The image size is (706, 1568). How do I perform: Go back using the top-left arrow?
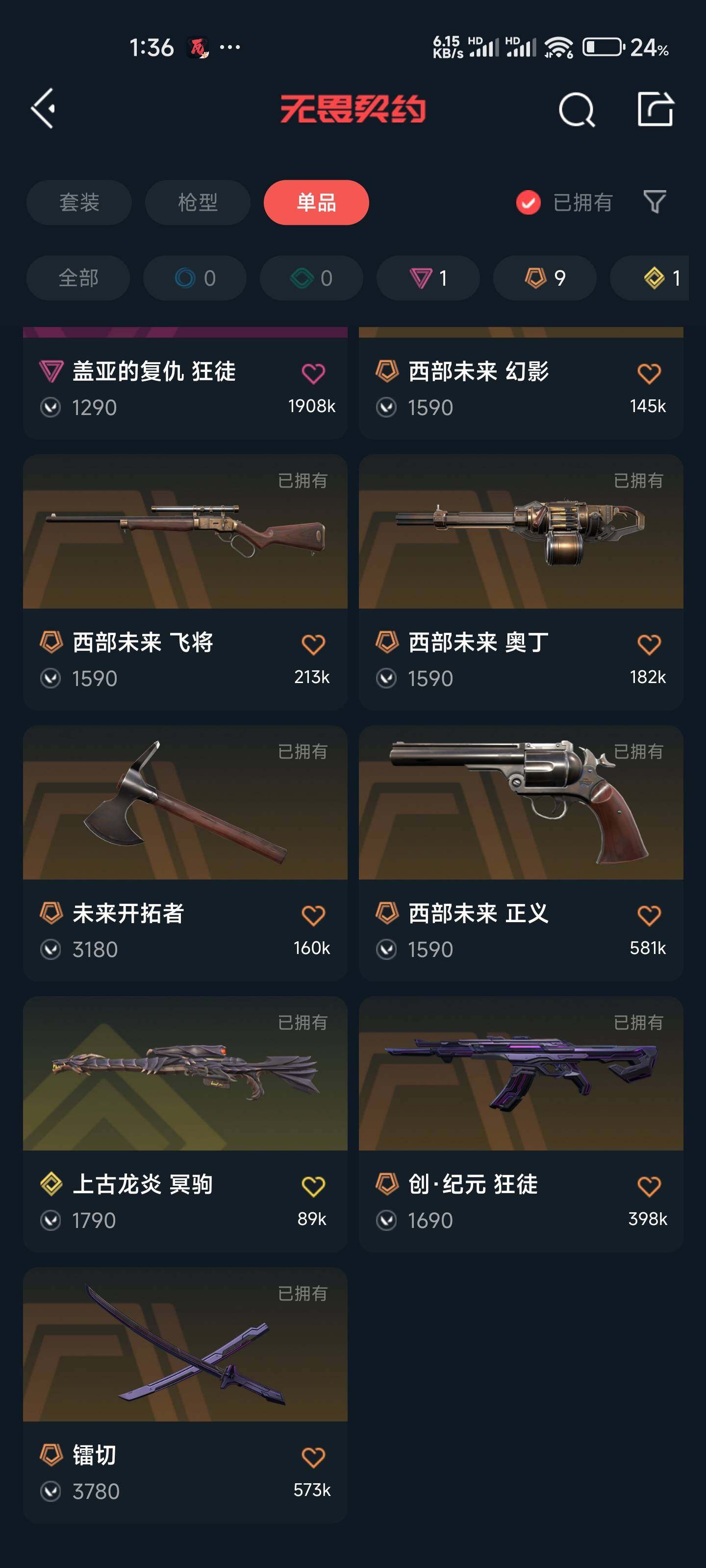coord(43,108)
